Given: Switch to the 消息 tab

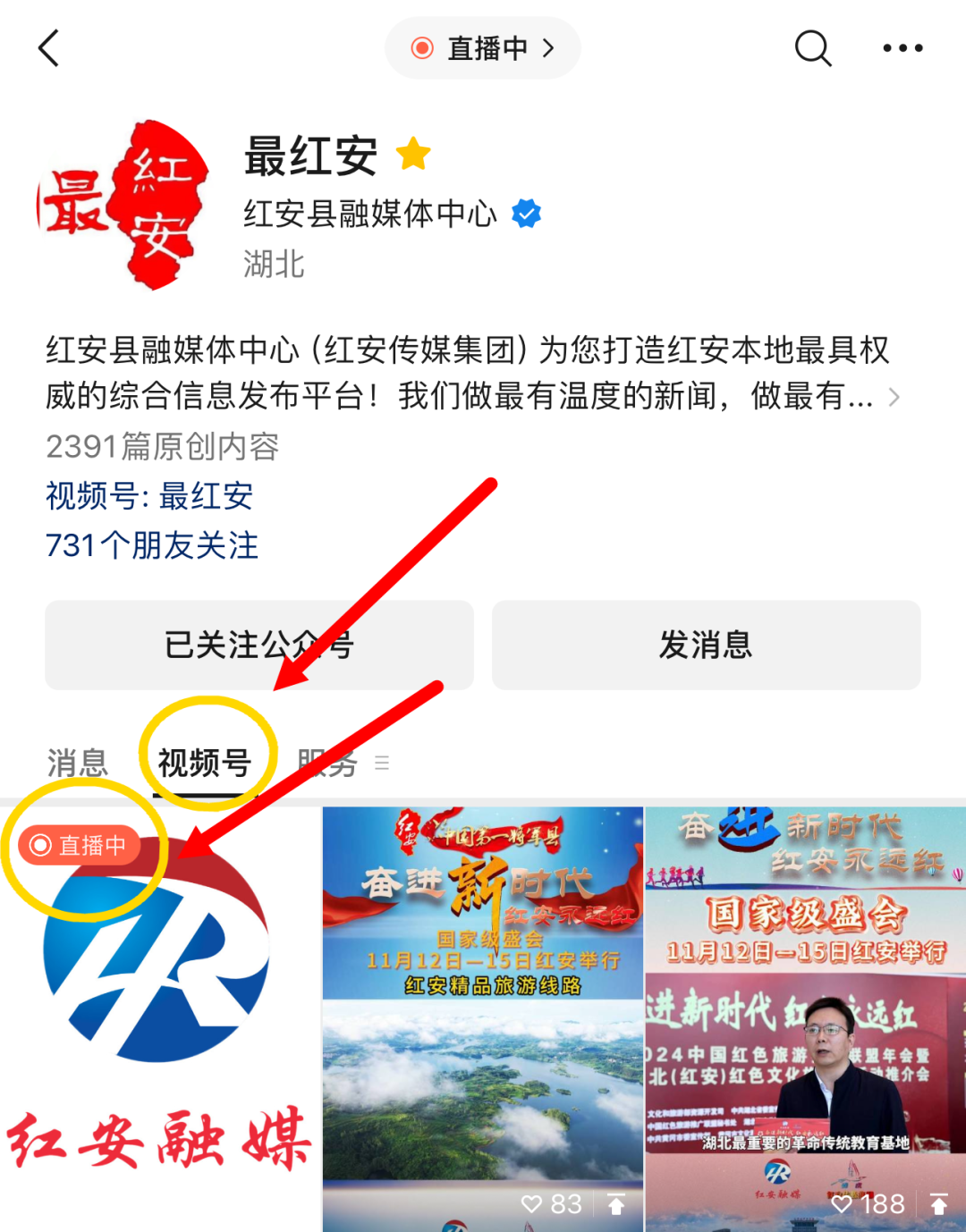Looking at the screenshot, I should [78, 764].
